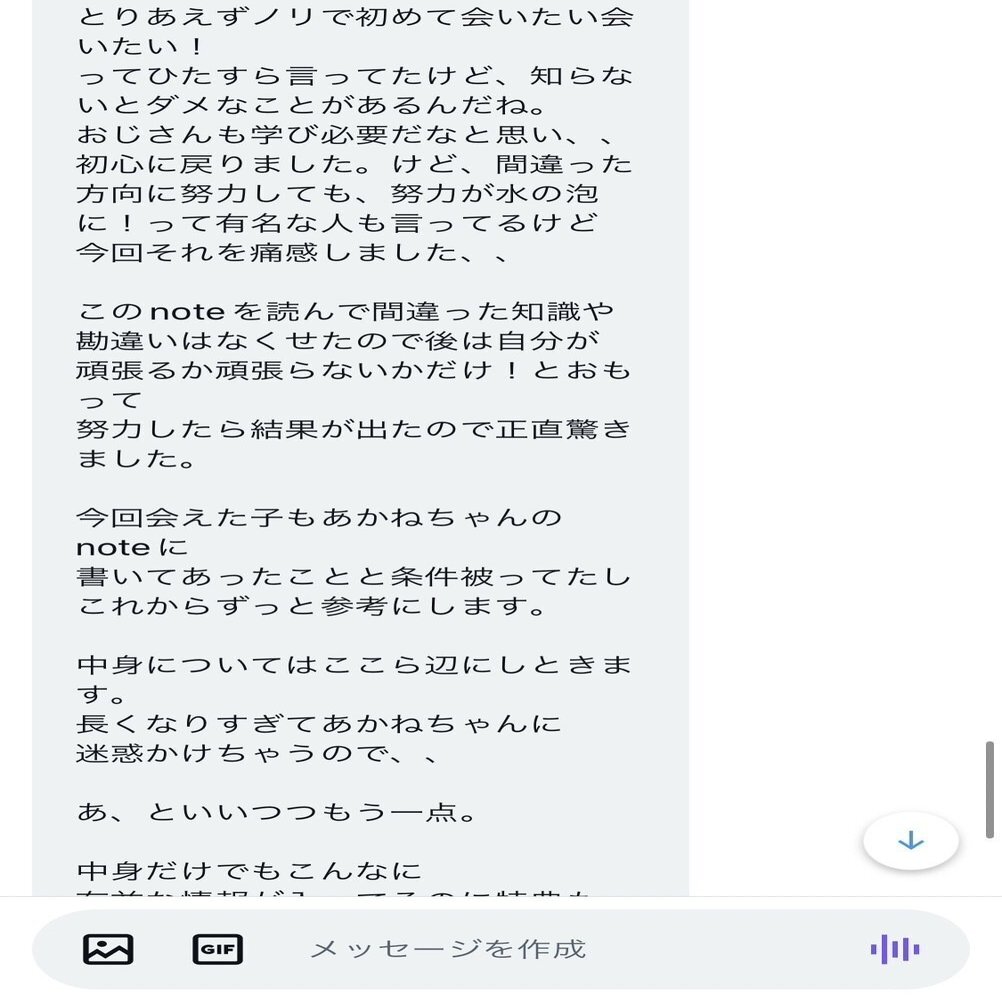Record a voice message
This screenshot has width=1002, height=1002.
(894, 948)
